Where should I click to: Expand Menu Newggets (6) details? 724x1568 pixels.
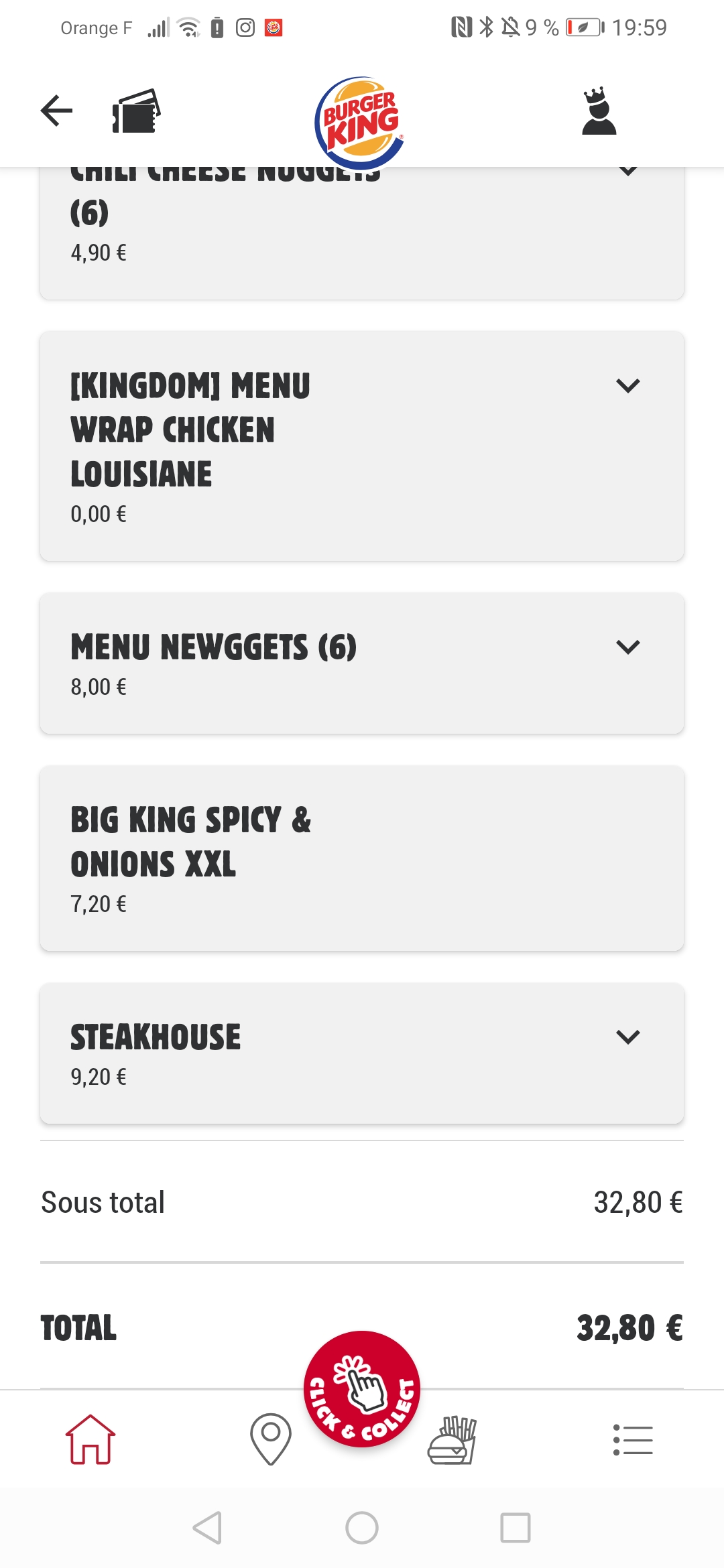click(x=627, y=647)
